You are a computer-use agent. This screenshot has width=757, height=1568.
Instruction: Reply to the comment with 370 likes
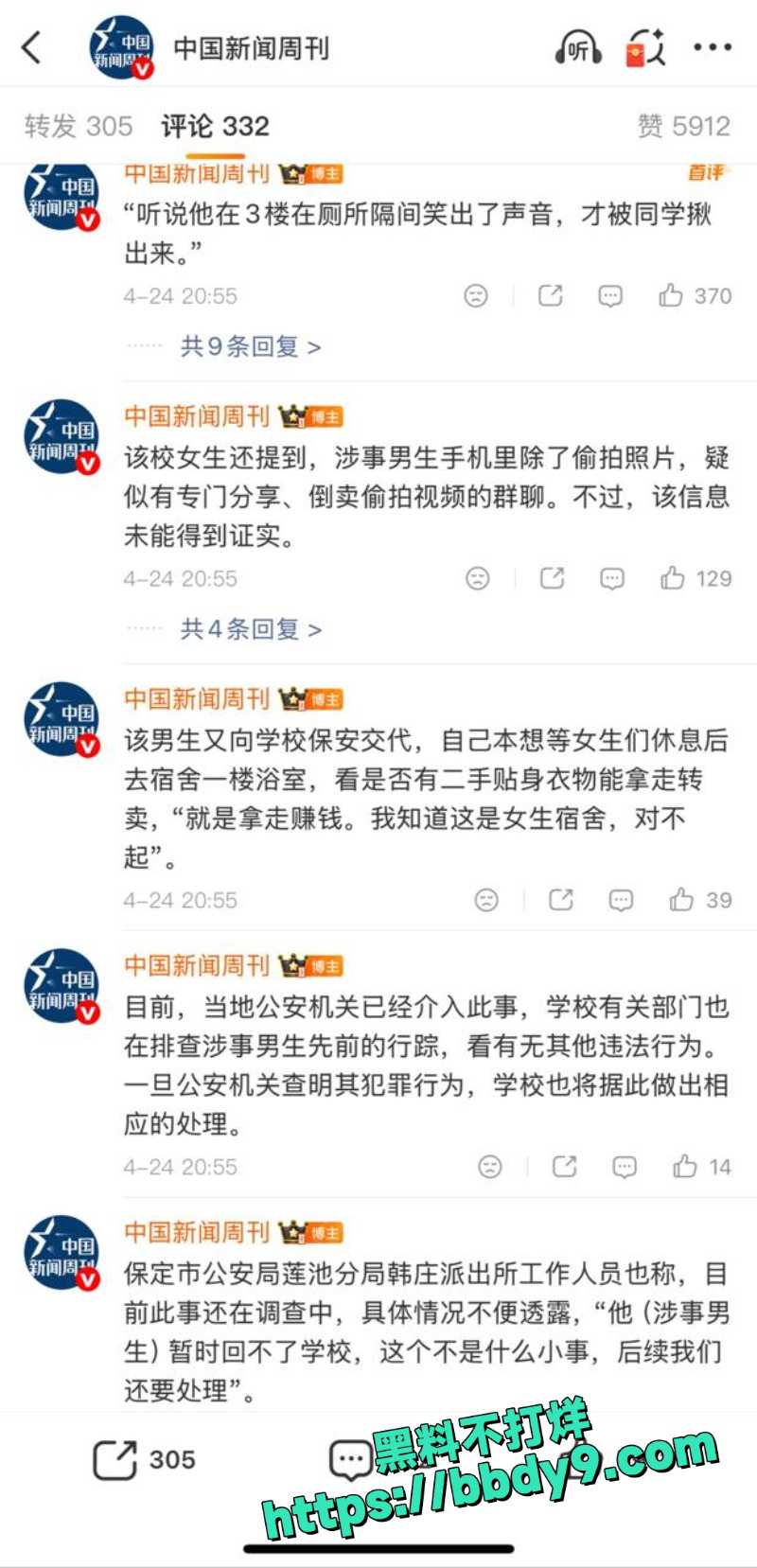coord(610,295)
